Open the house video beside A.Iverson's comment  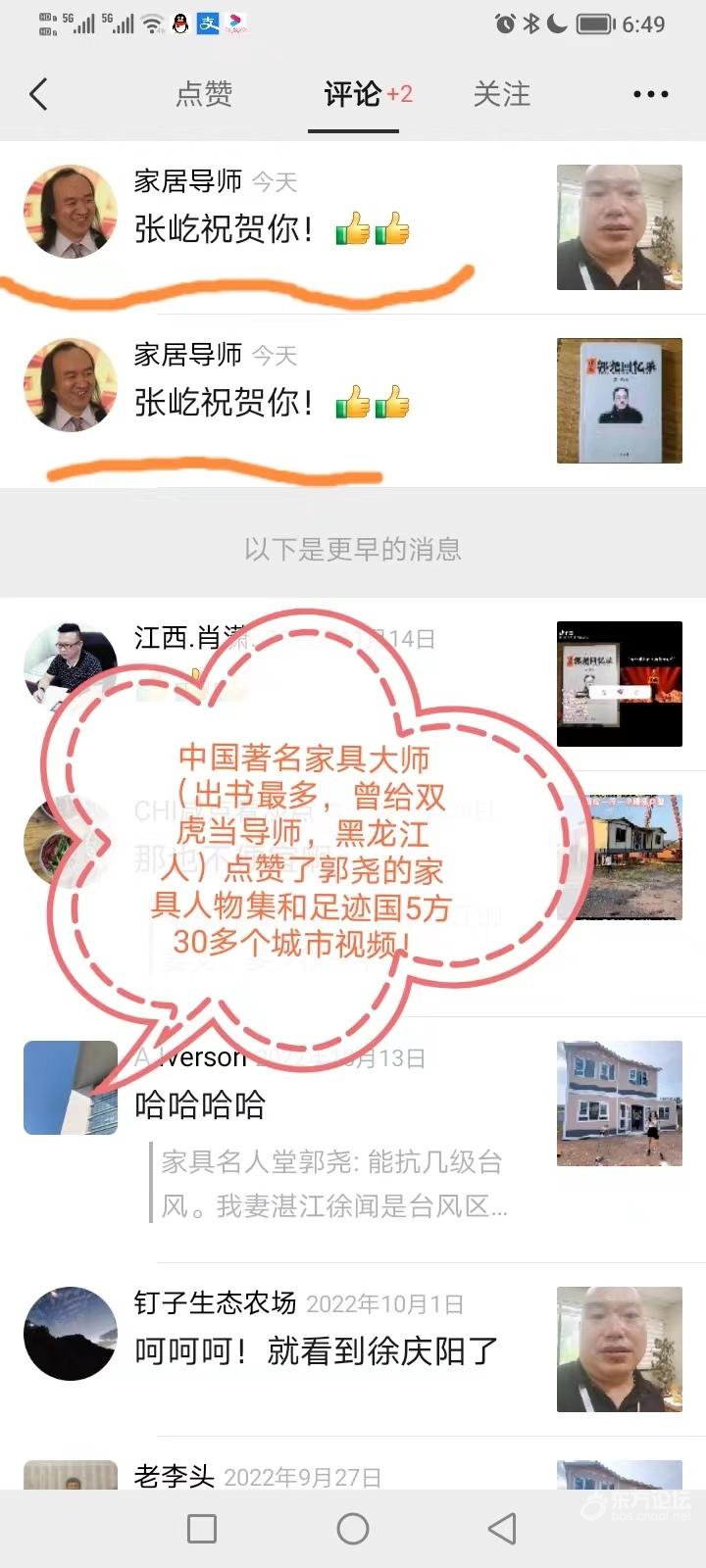619,1103
